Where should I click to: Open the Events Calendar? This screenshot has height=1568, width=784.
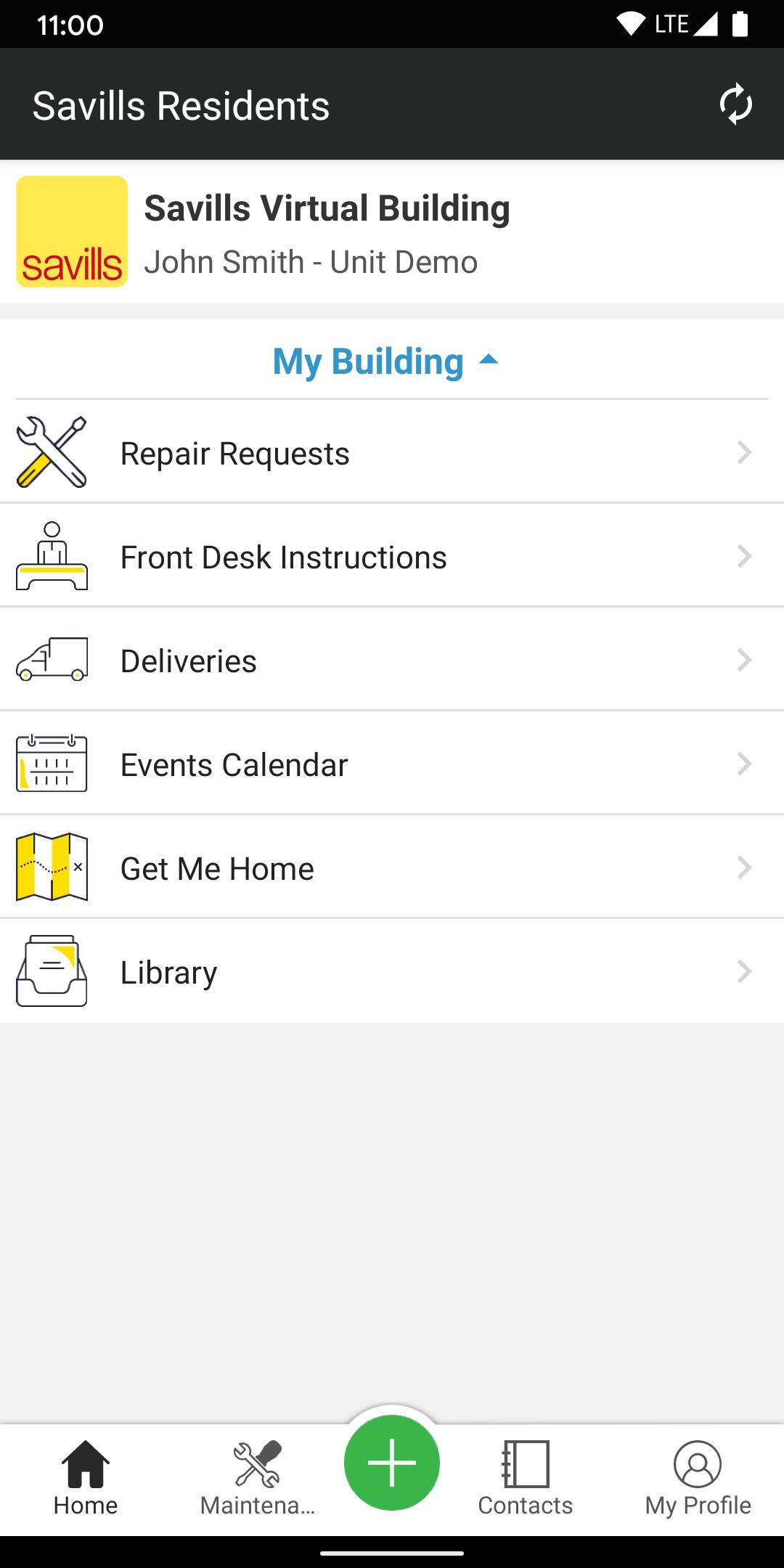392,764
